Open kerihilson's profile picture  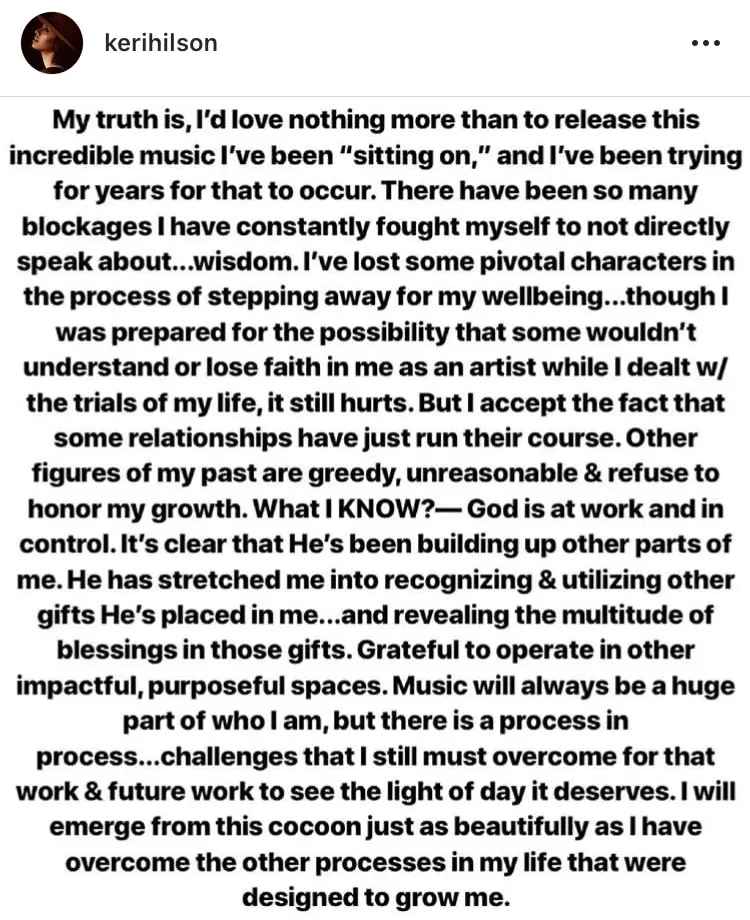52,43
